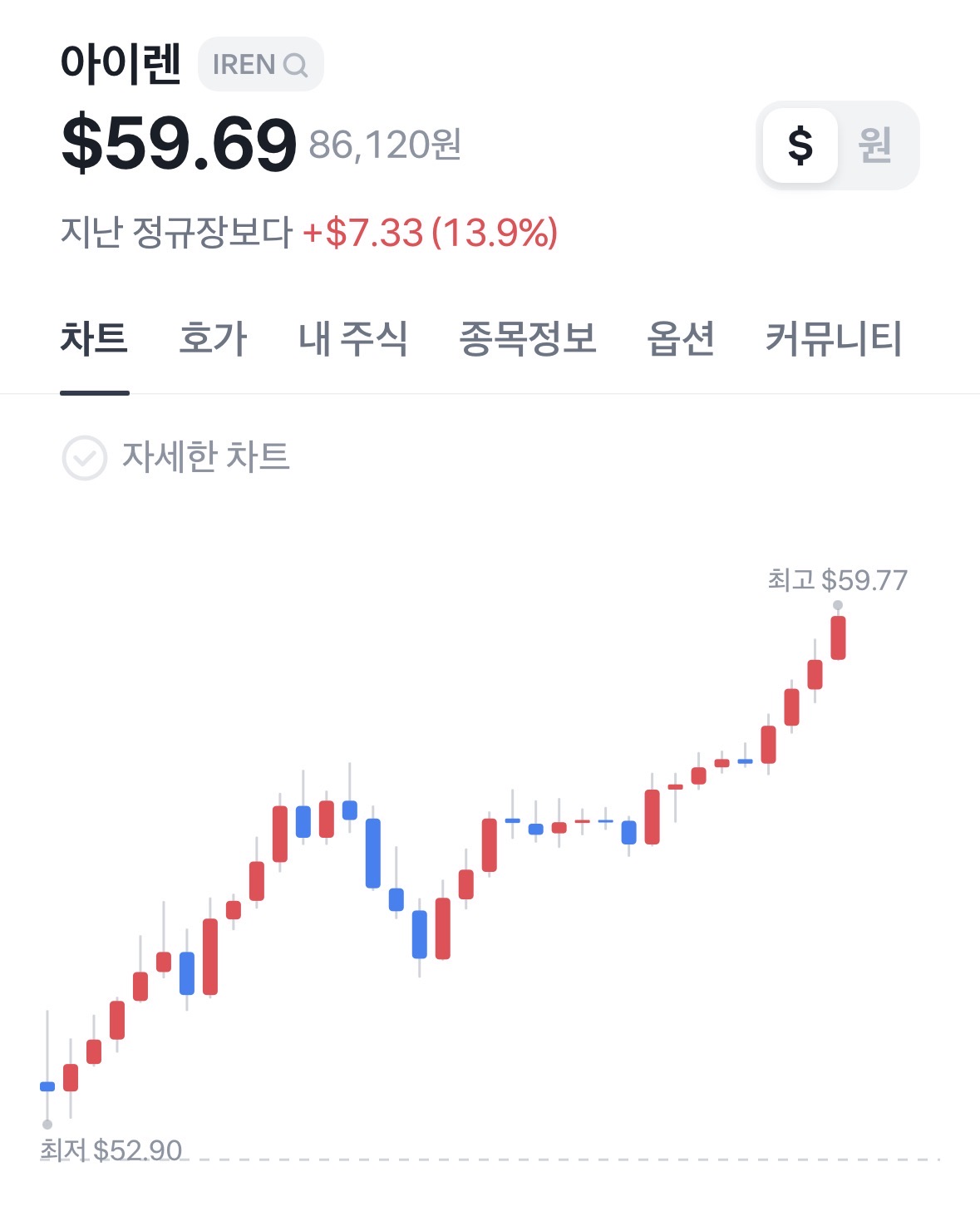Go to the 옵션 tab
The height and width of the screenshot is (1216, 980).
tap(681, 338)
